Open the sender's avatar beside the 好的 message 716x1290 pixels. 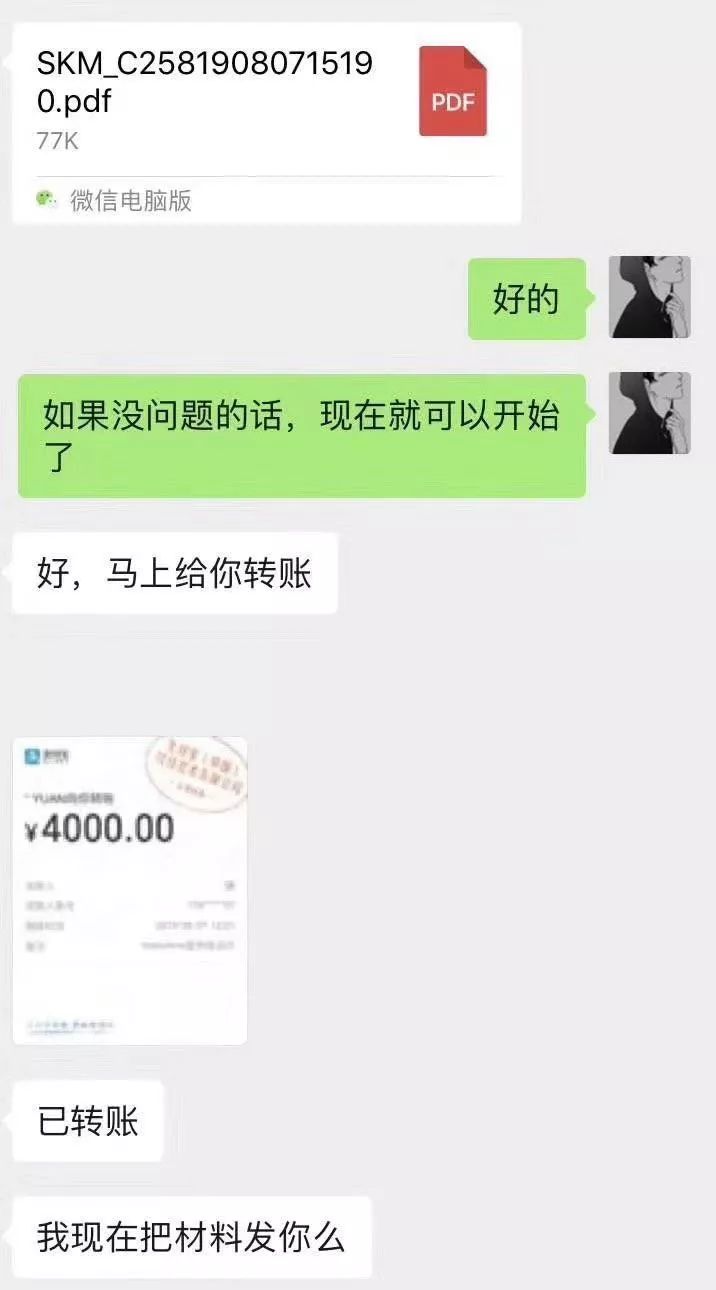(x=649, y=297)
